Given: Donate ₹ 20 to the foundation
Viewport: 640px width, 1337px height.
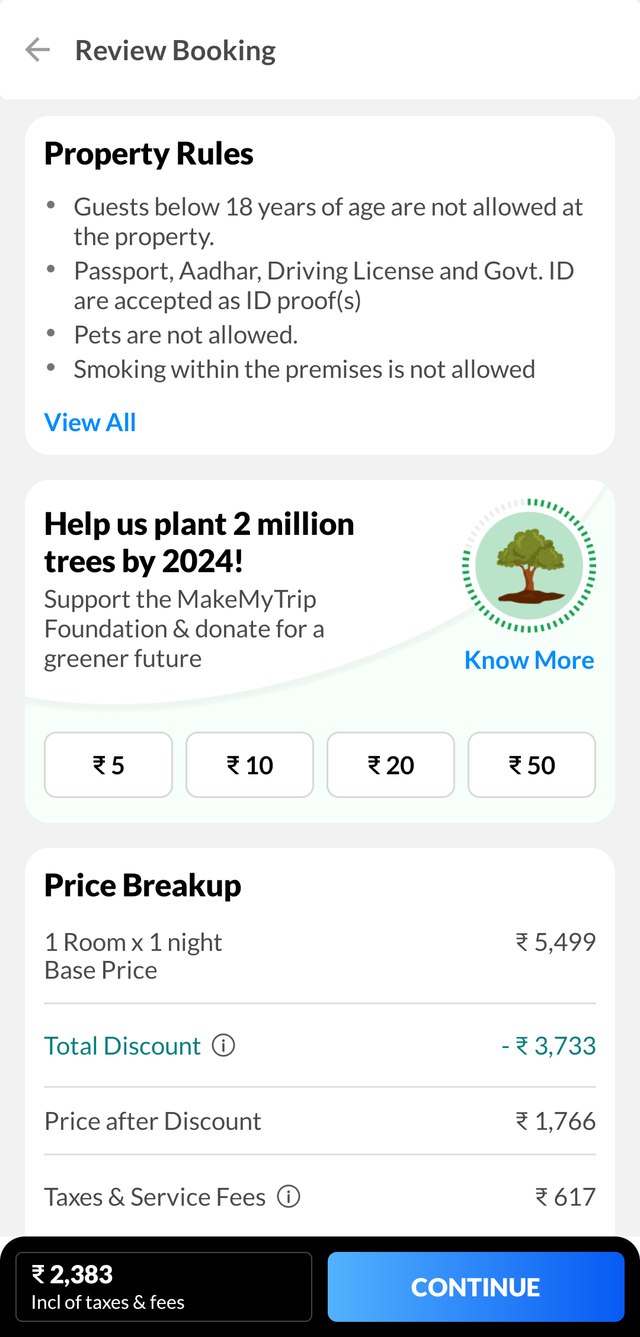Looking at the screenshot, I should pos(391,765).
